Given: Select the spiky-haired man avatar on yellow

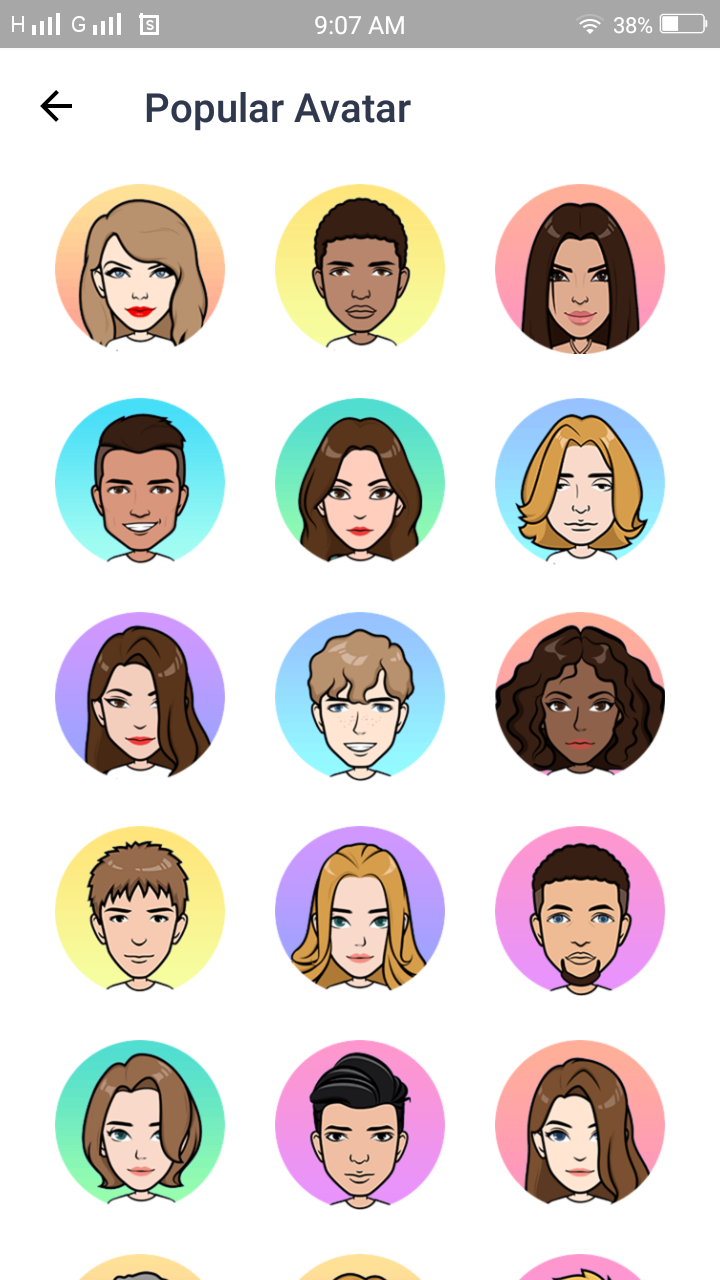Looking at the screenshot, I should (x=140, y=910).
